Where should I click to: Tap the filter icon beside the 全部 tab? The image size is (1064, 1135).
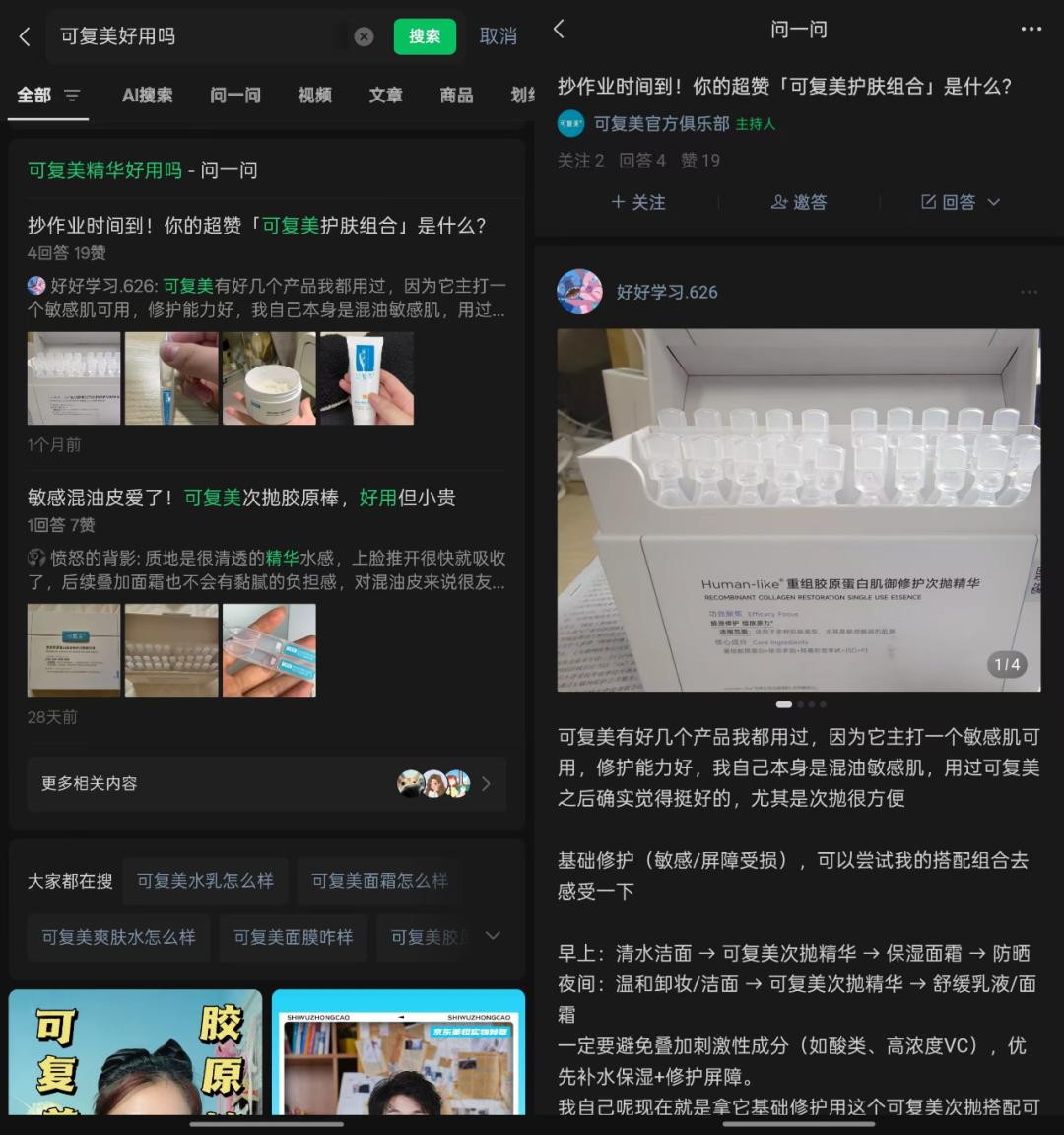point(74,96)
